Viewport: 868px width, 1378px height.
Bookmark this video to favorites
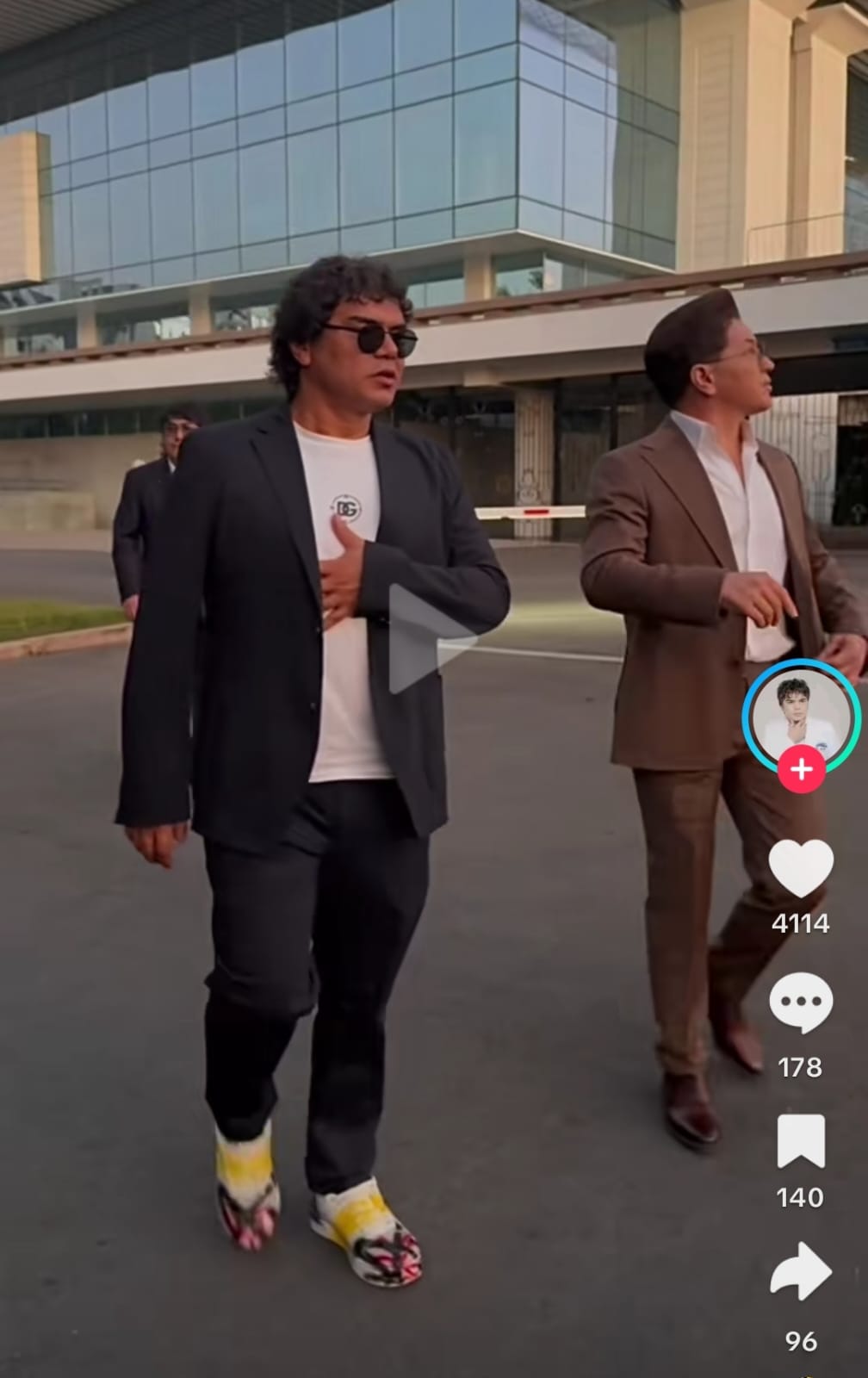[801, 1141]
